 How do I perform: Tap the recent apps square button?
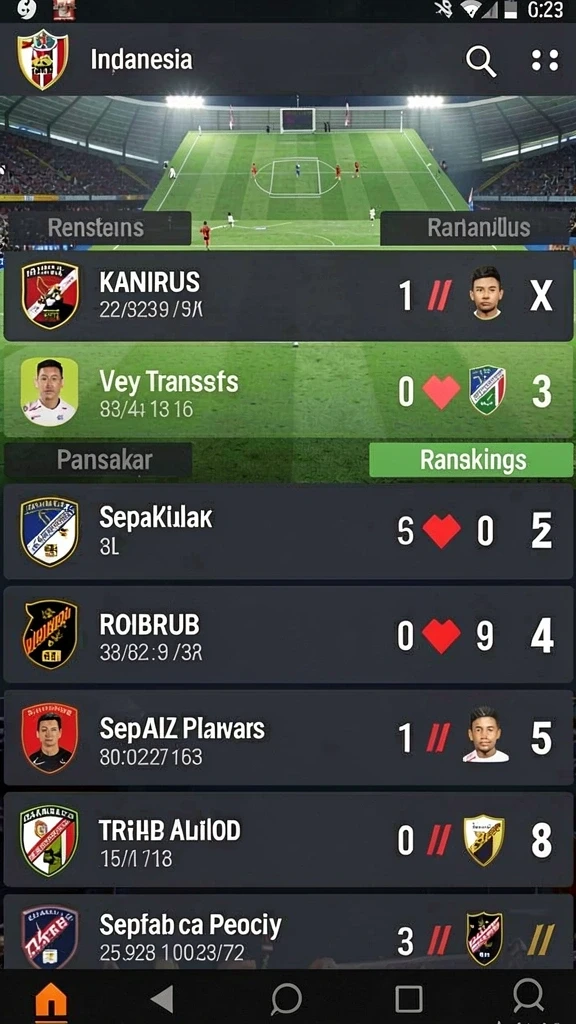[408, 999]
